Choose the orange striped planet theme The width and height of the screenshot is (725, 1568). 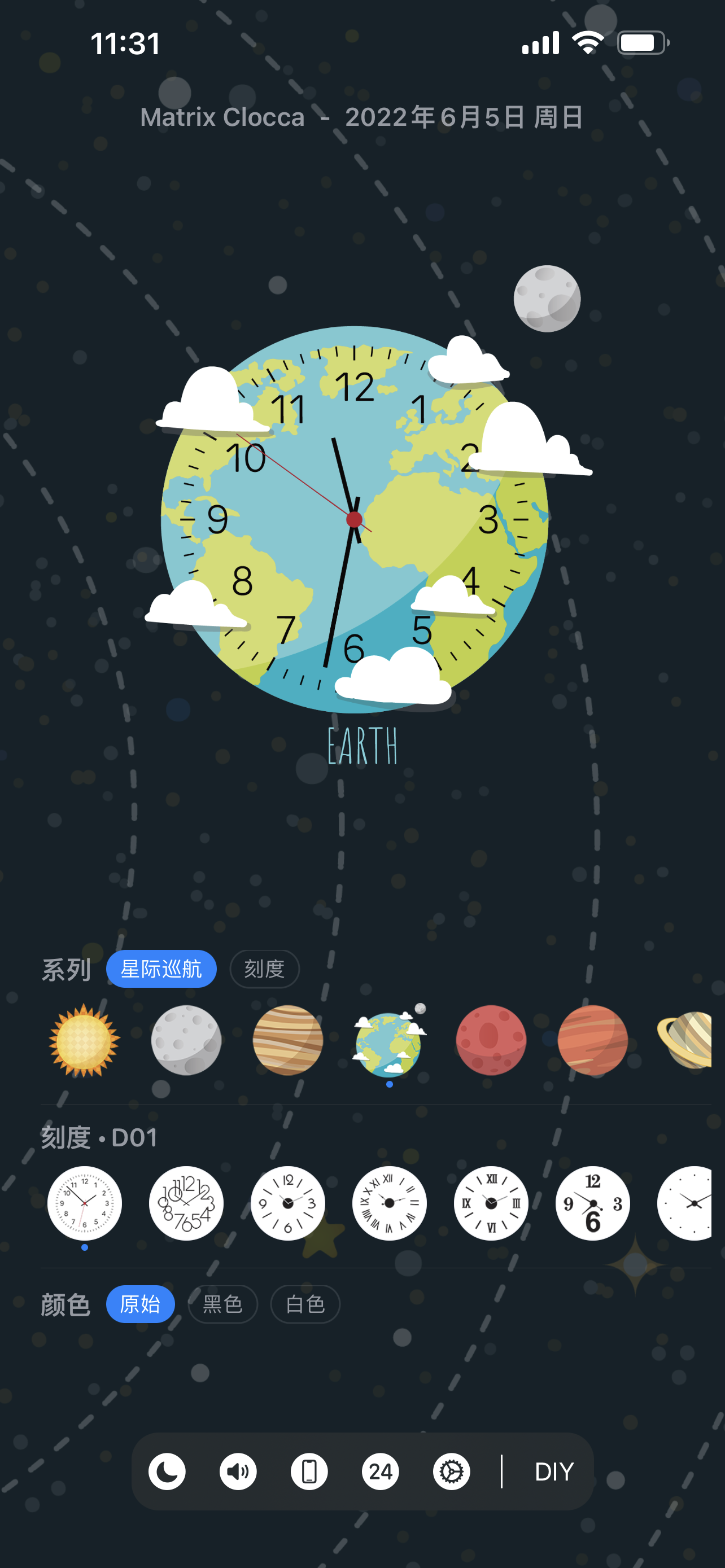coord(592,1040)
